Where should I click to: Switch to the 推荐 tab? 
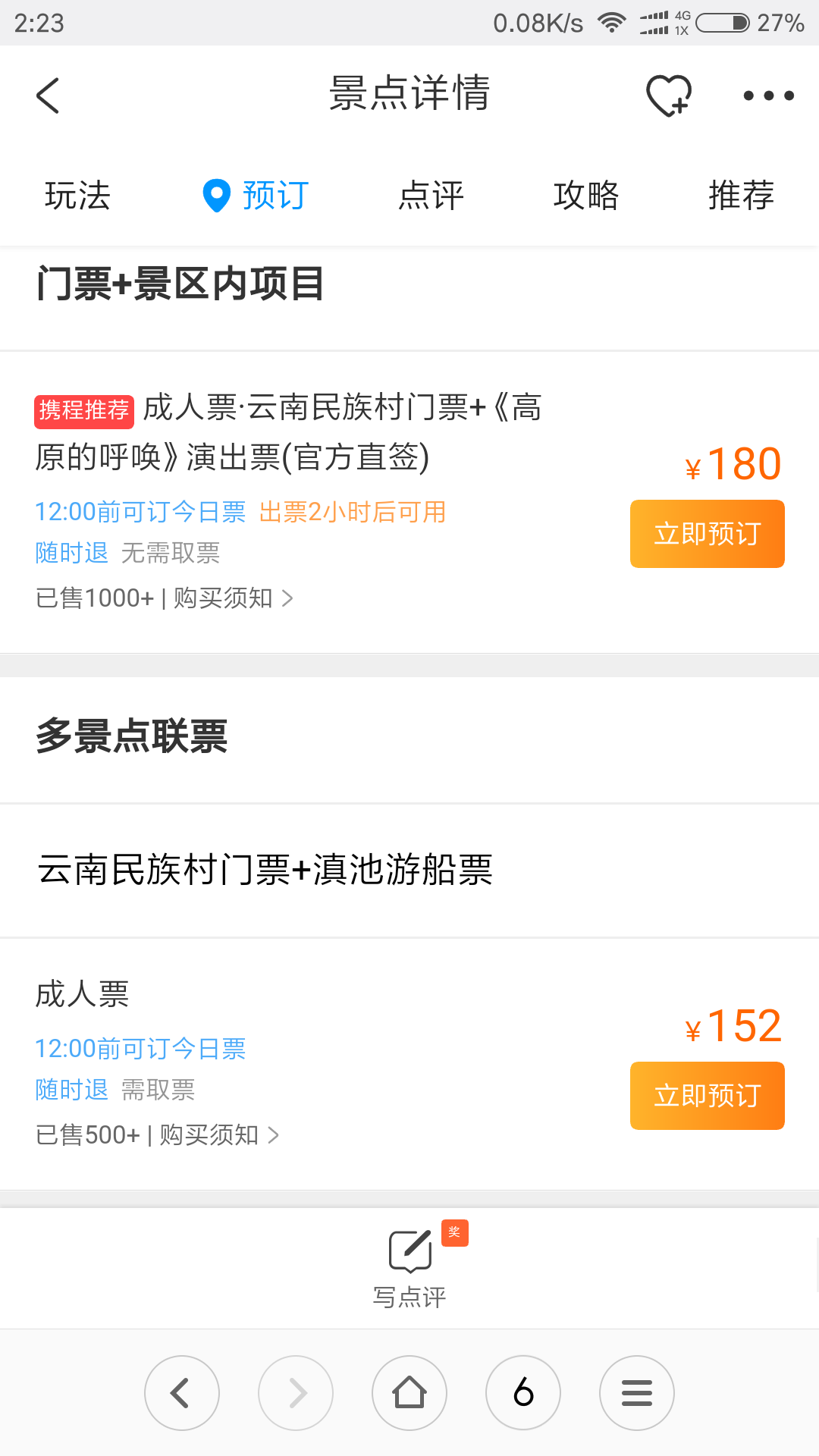741,196
